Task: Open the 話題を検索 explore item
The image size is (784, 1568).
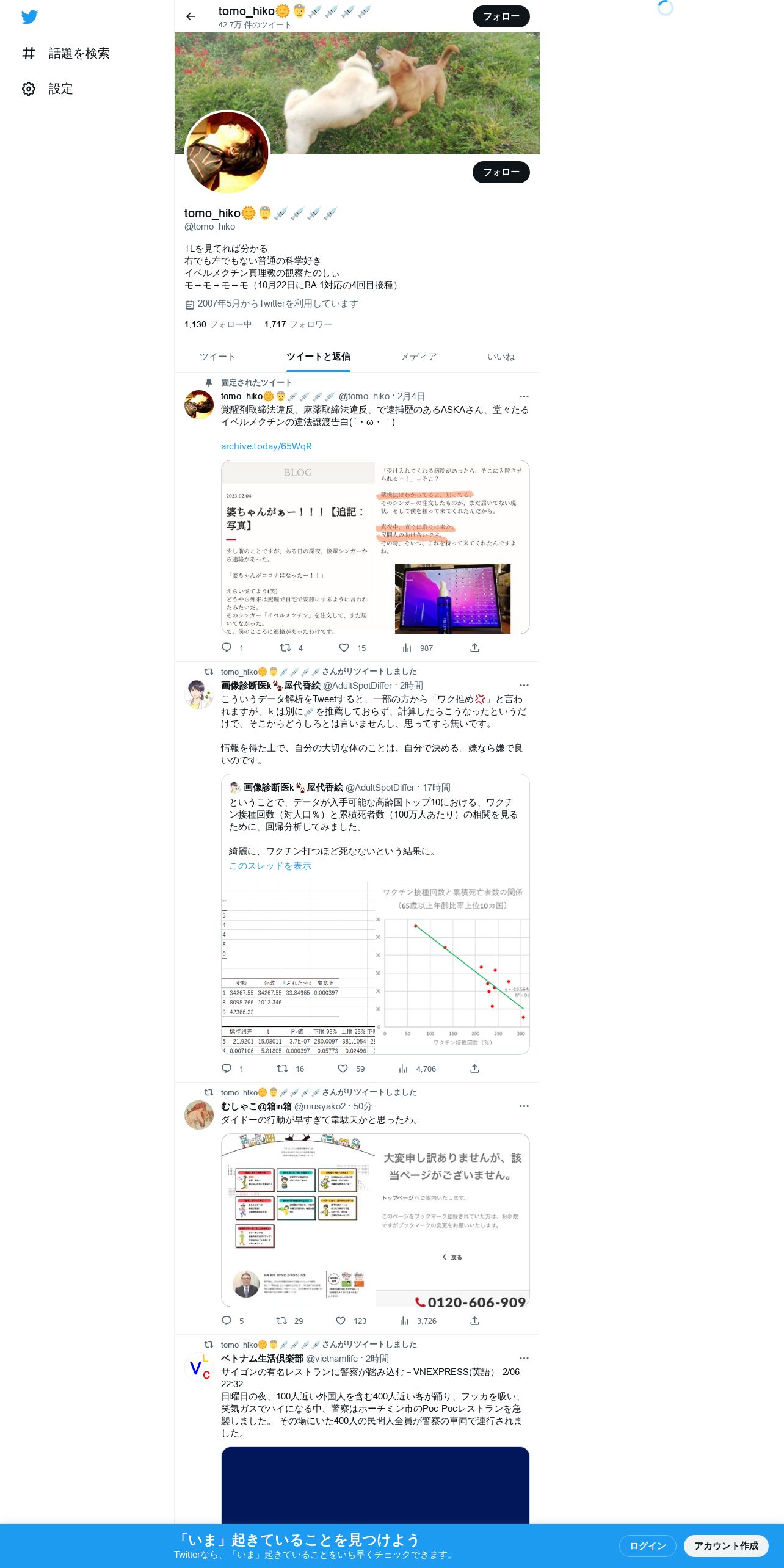Action: tap(66, 54)
